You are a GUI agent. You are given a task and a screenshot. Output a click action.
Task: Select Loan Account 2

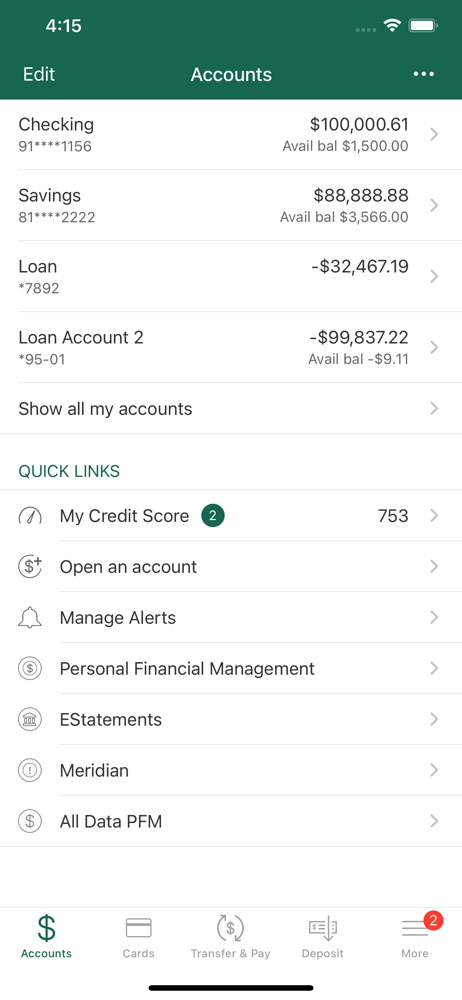click(231, 348)
